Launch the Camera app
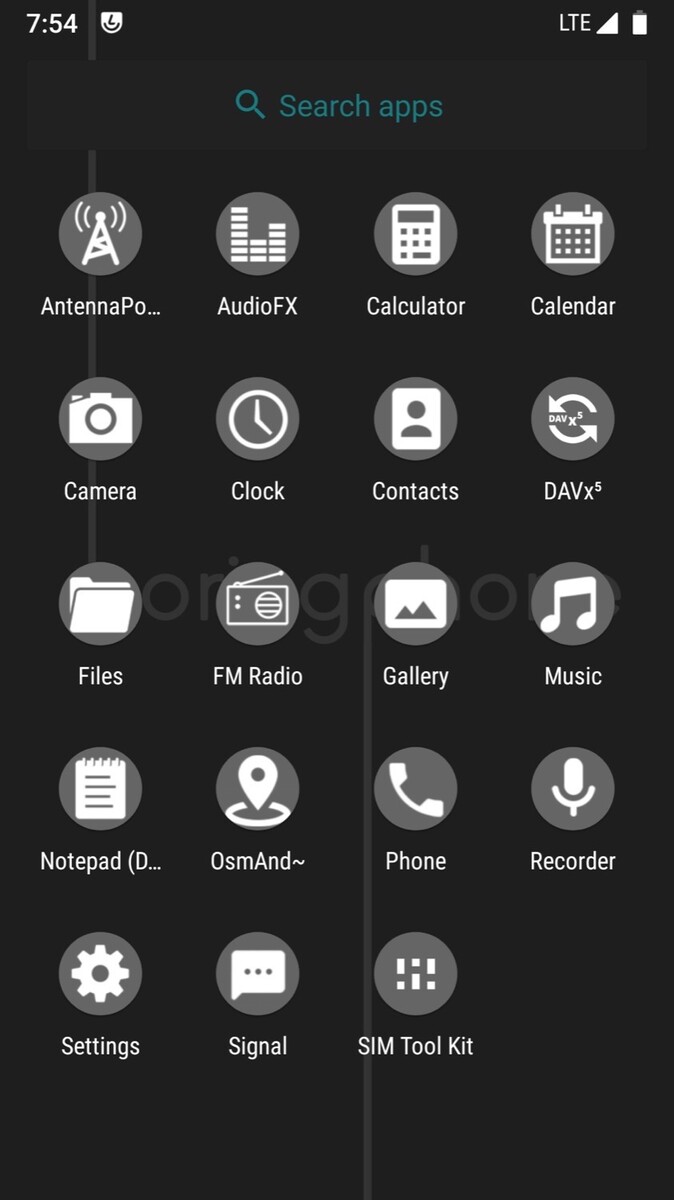This screenshot has width=674, height=1200. tap(100, 419)
